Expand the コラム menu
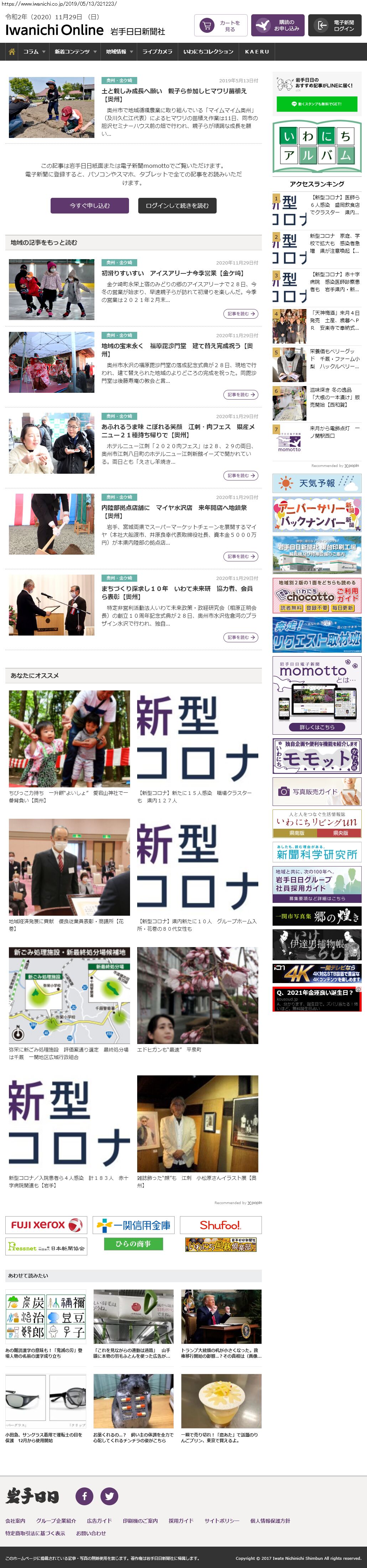This screenshot has height=1568, width=367. 34,52
